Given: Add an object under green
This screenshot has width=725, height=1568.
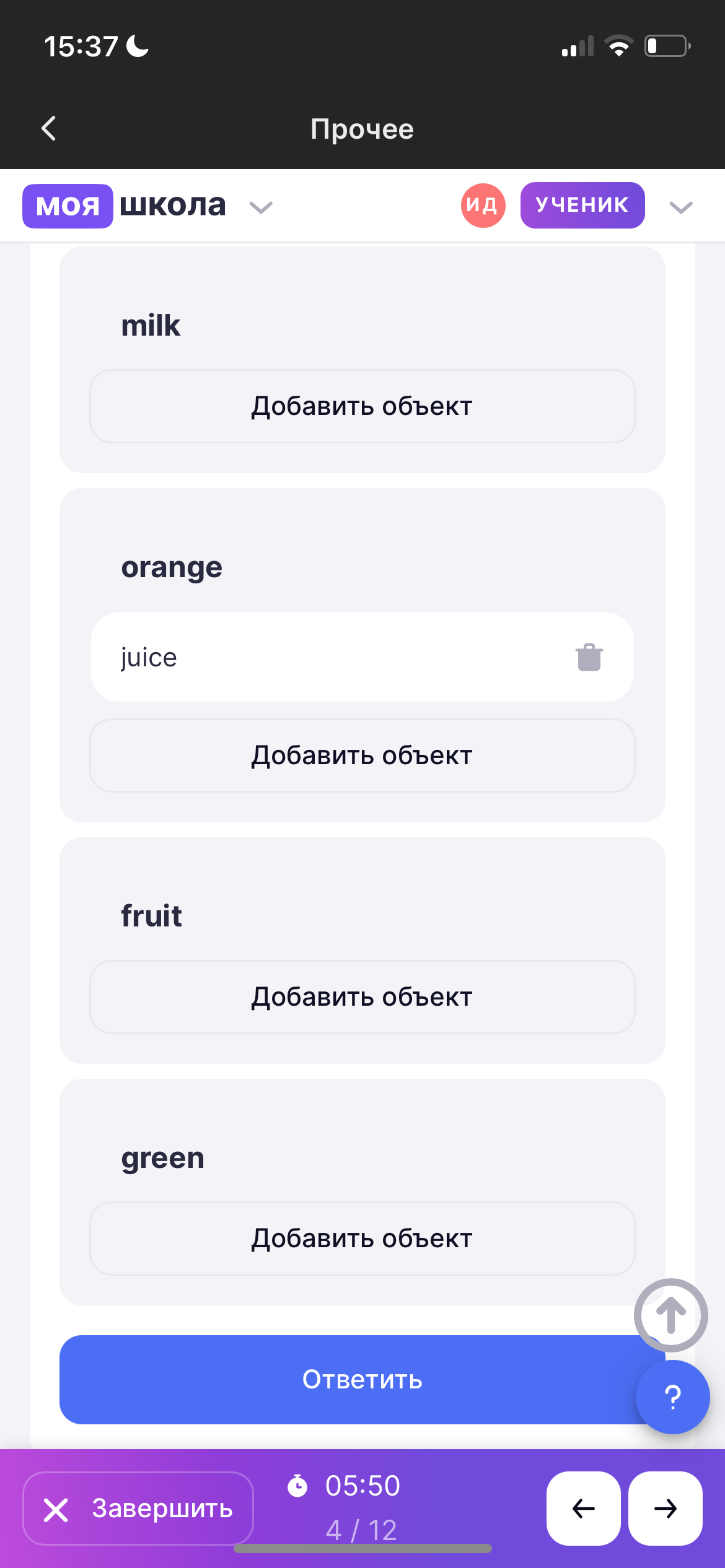Looking at the screenshot, I should 362,1239.
